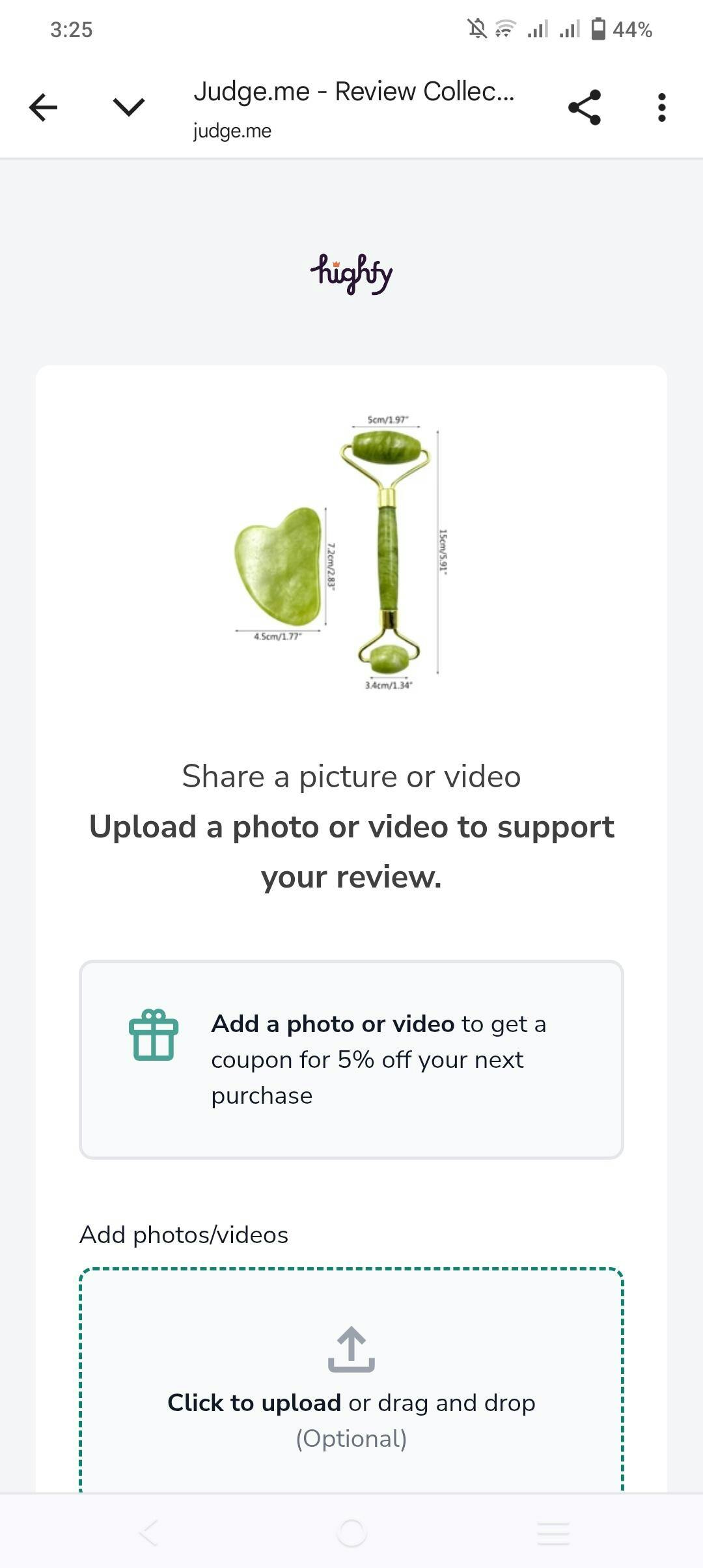
Task: Open the three-dot overflow menu
Action: pyautogui.click(x=662, y=107)
